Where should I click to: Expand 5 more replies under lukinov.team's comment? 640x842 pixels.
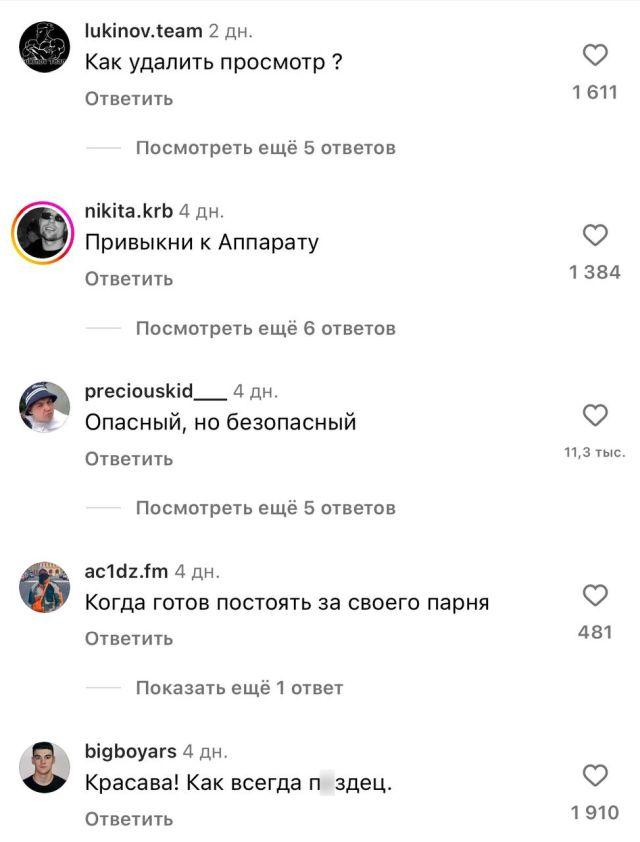(x=265, y=148)
